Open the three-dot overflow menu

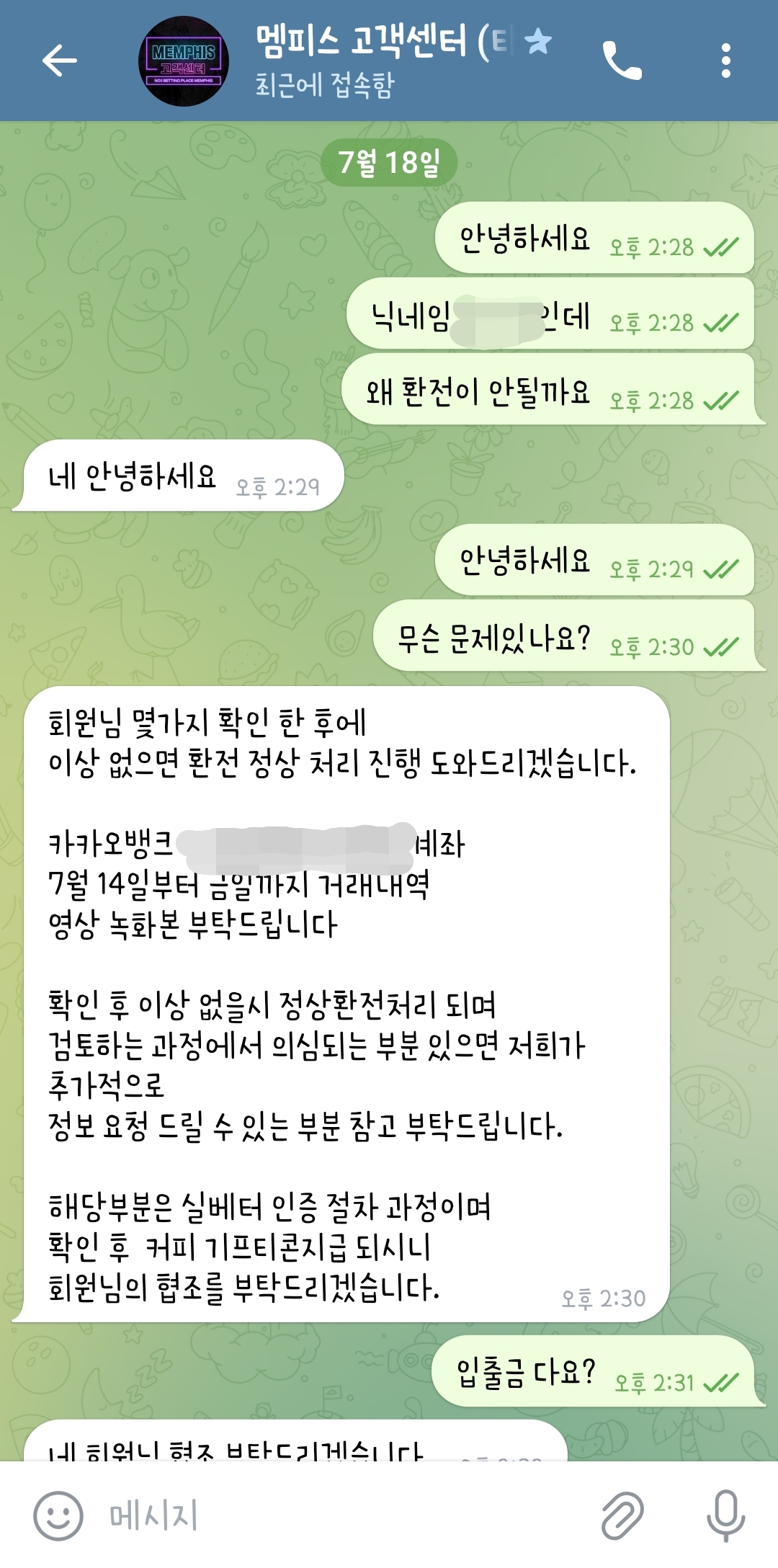pyautogui.click(x=725, y=61)
